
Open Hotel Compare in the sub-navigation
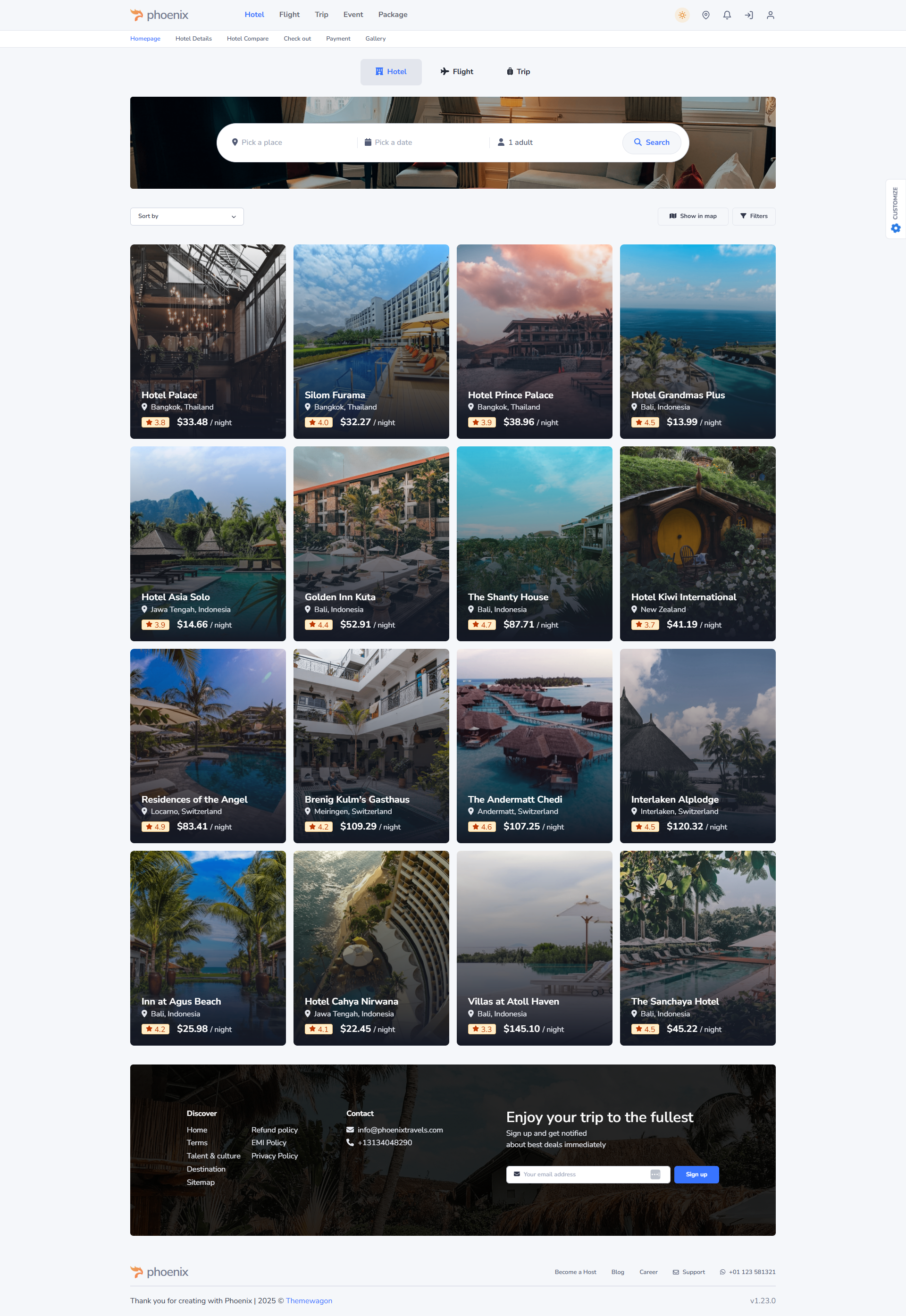pos(248,39)
